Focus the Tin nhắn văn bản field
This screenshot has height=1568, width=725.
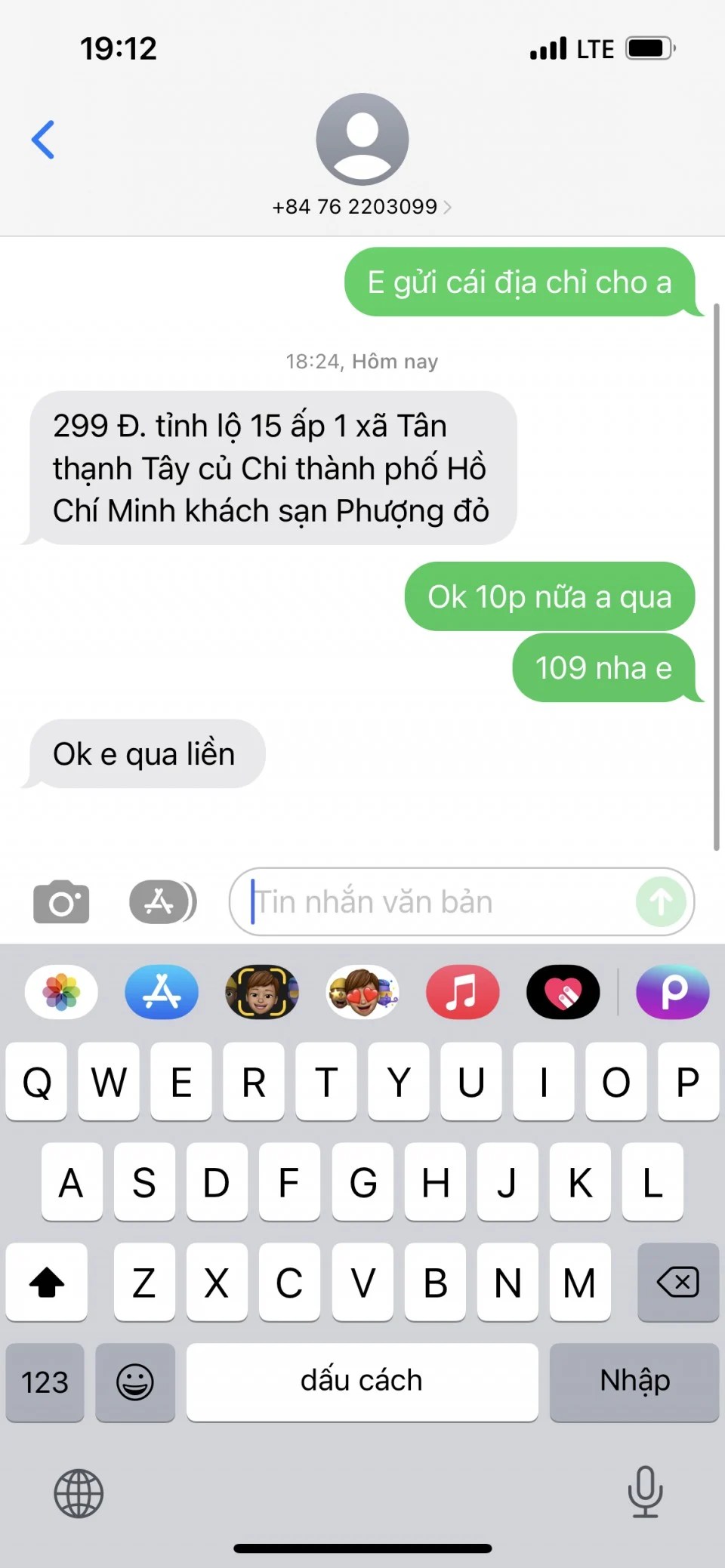pyautogui.click(x=442, y=901)
